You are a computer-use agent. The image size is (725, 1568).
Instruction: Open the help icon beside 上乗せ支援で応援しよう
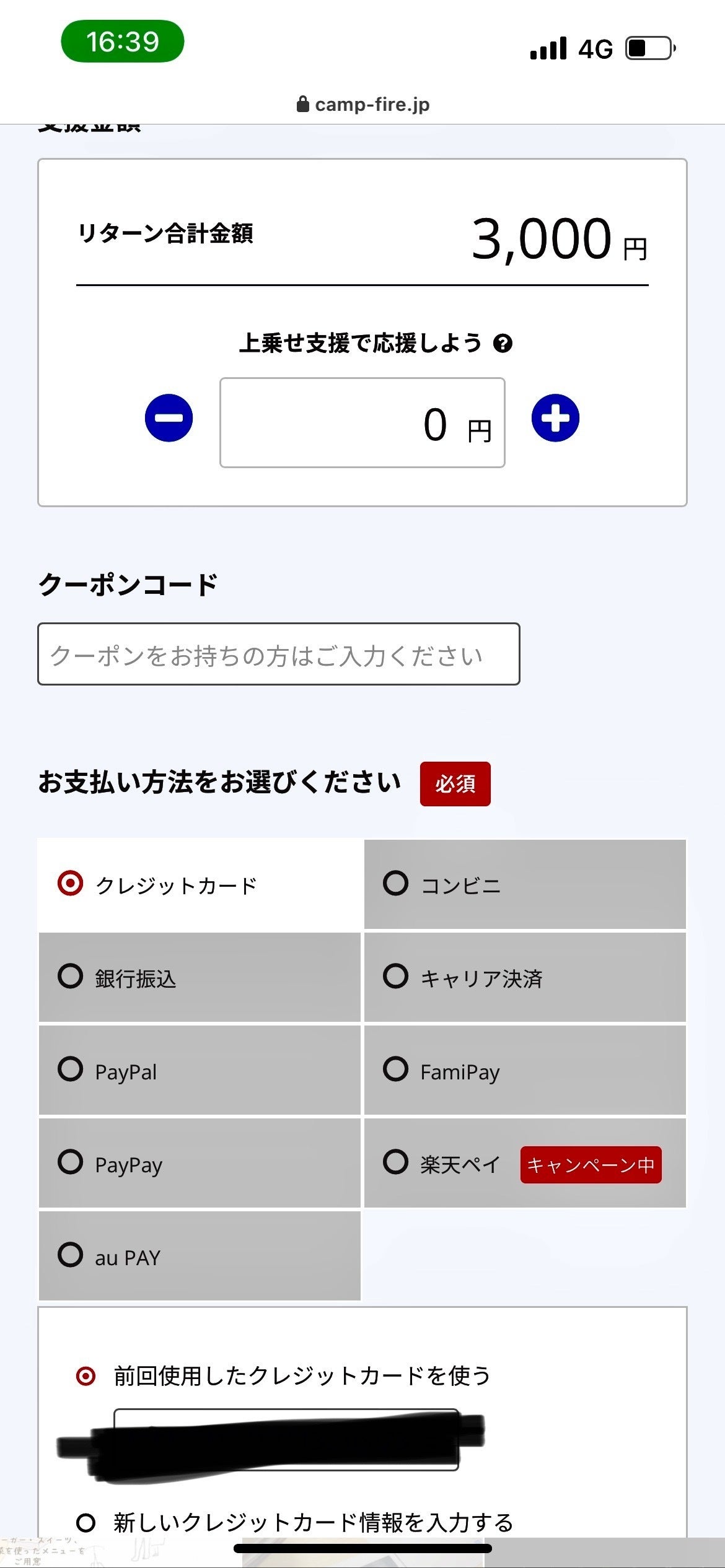click(x=503, y=343)
